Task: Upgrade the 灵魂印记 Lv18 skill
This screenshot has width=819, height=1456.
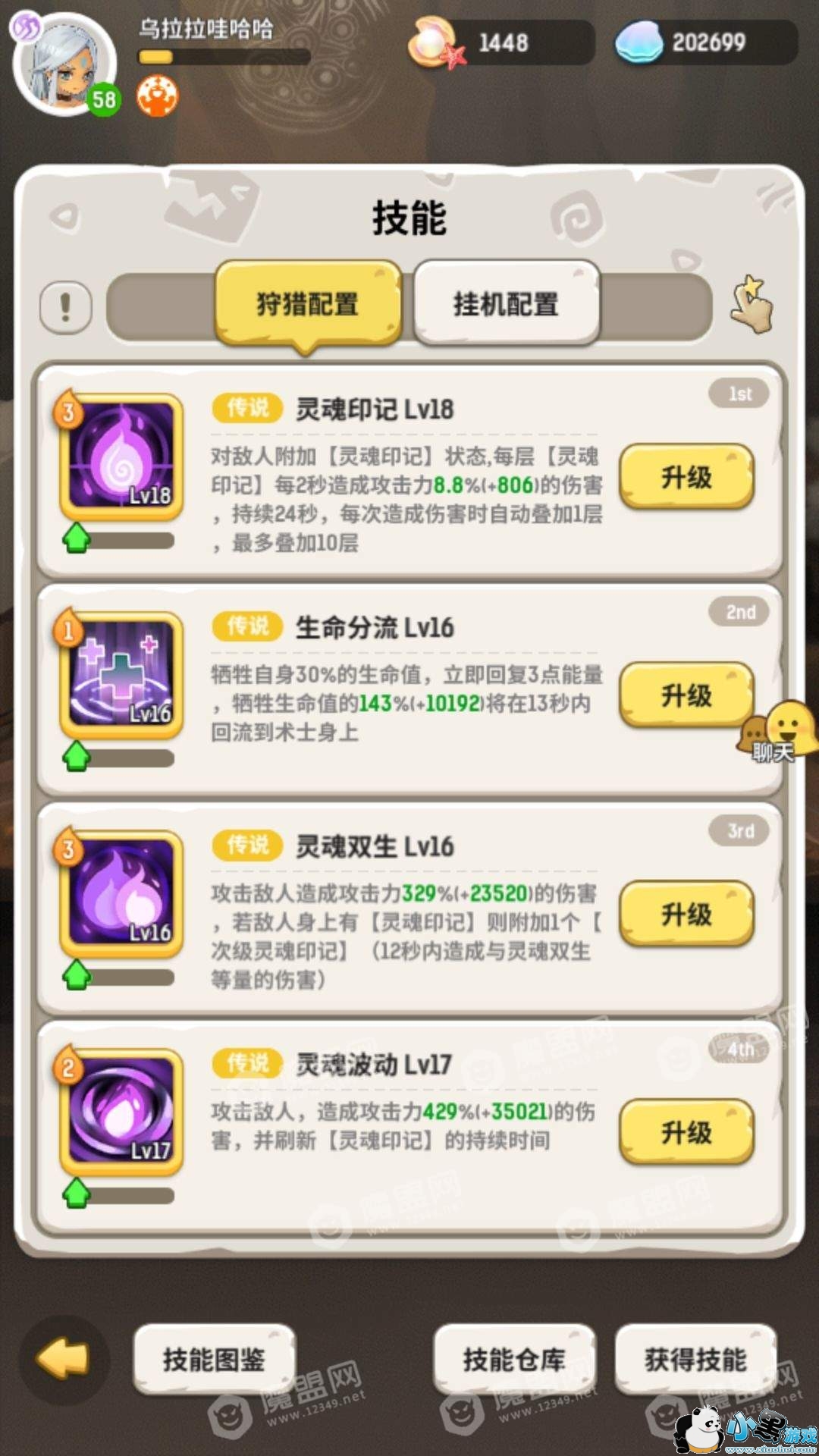Action: (686, 477)
